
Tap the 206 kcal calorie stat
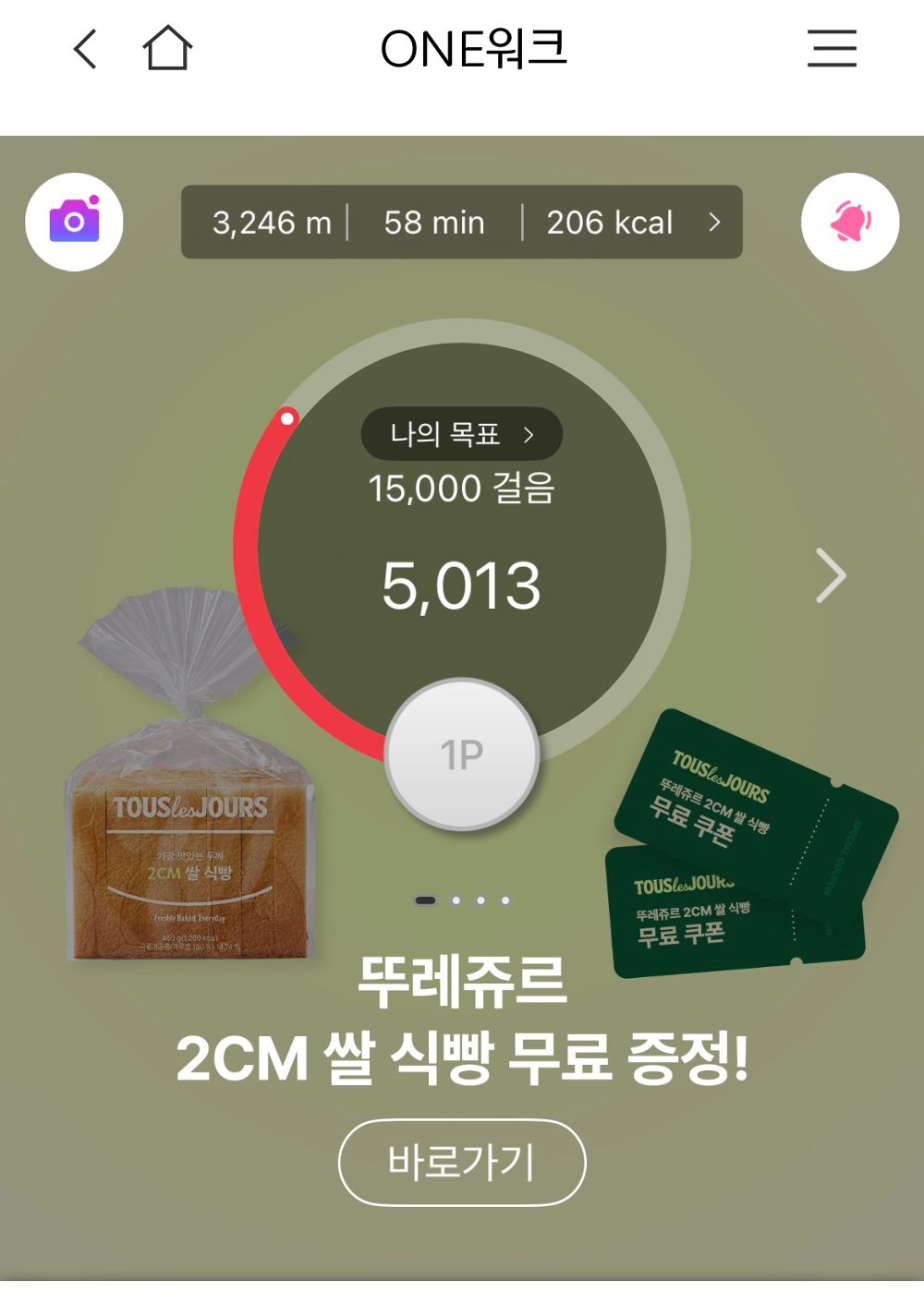tap(609, 222)
